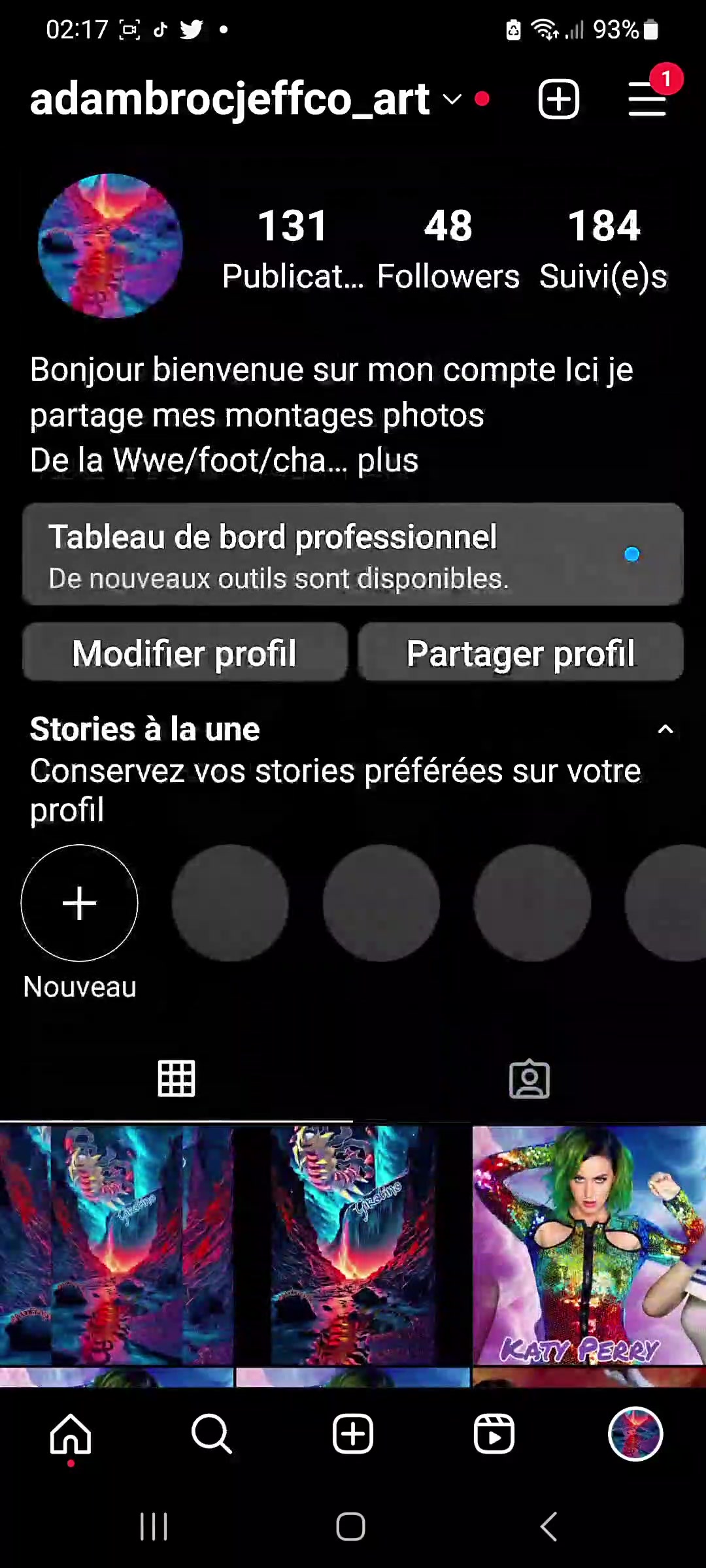
Task: Tap the system back button
Action: pyautogui.click(x=549, y=1526)
